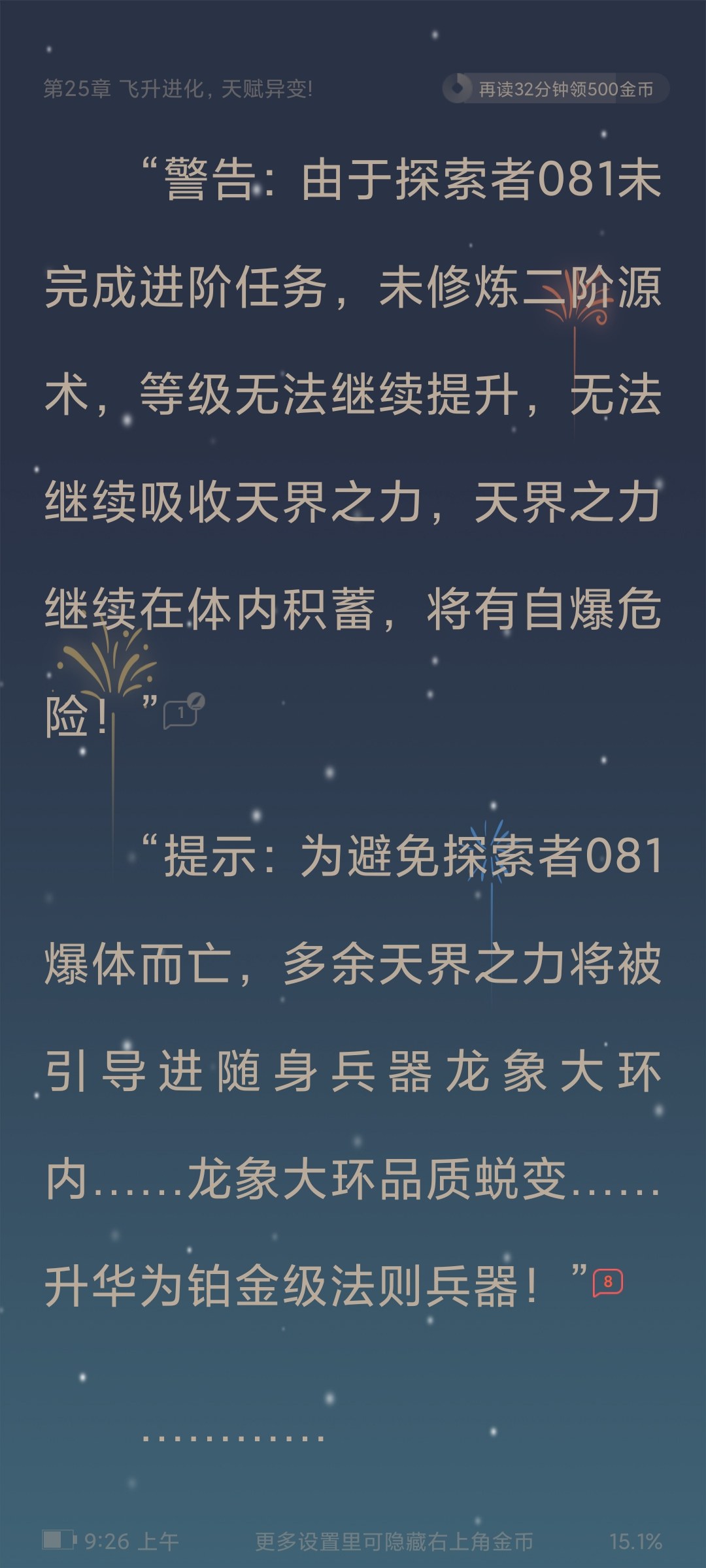Tap the 500 gold coin reading reward pill

coord(556,89)
